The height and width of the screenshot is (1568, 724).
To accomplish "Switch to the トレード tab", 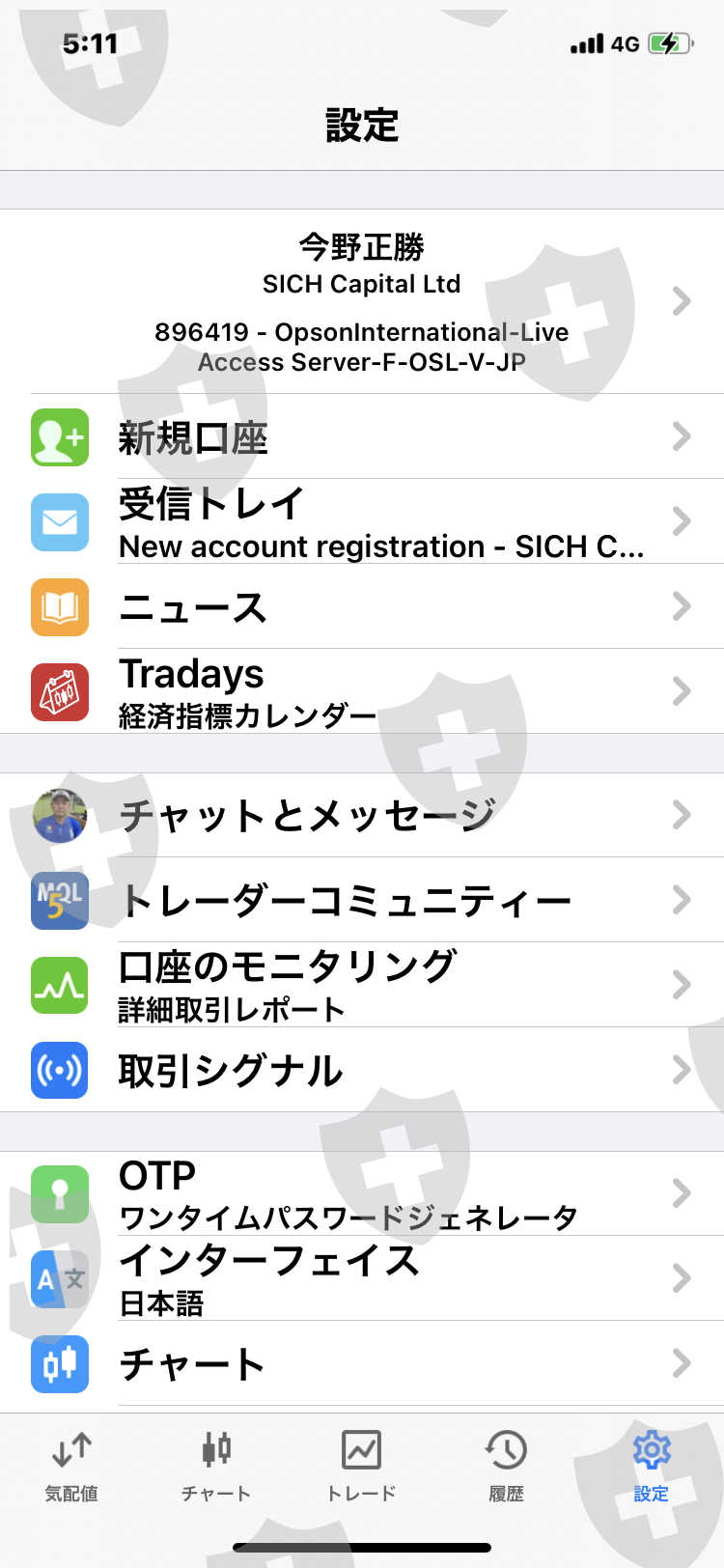I will coord(362,1466).
